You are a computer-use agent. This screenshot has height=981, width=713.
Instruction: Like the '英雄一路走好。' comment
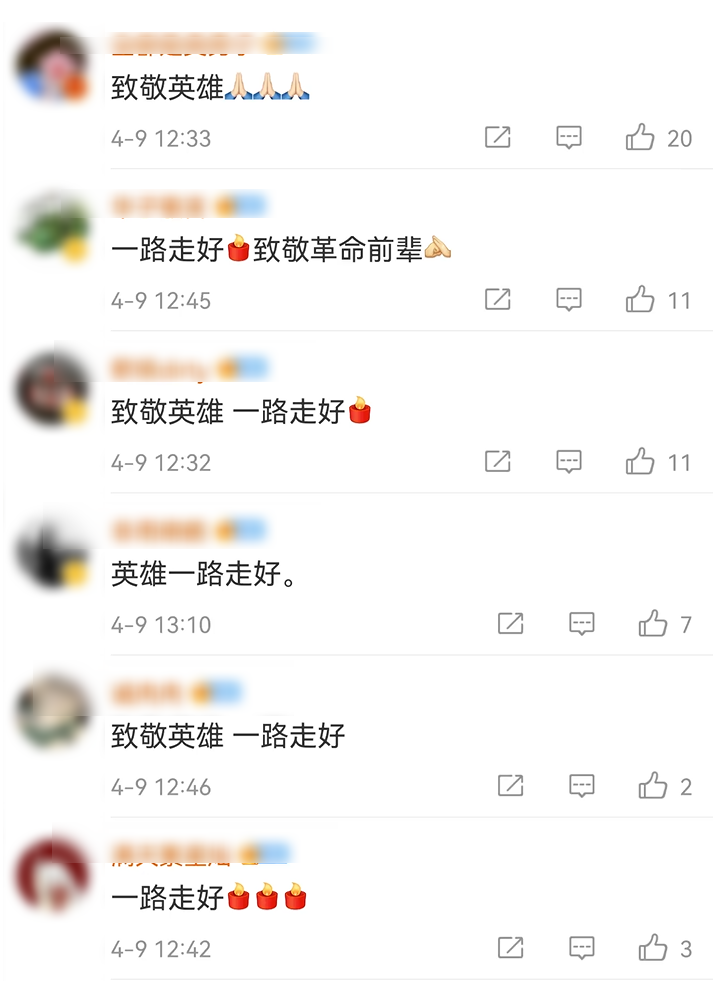pos(653,624)
